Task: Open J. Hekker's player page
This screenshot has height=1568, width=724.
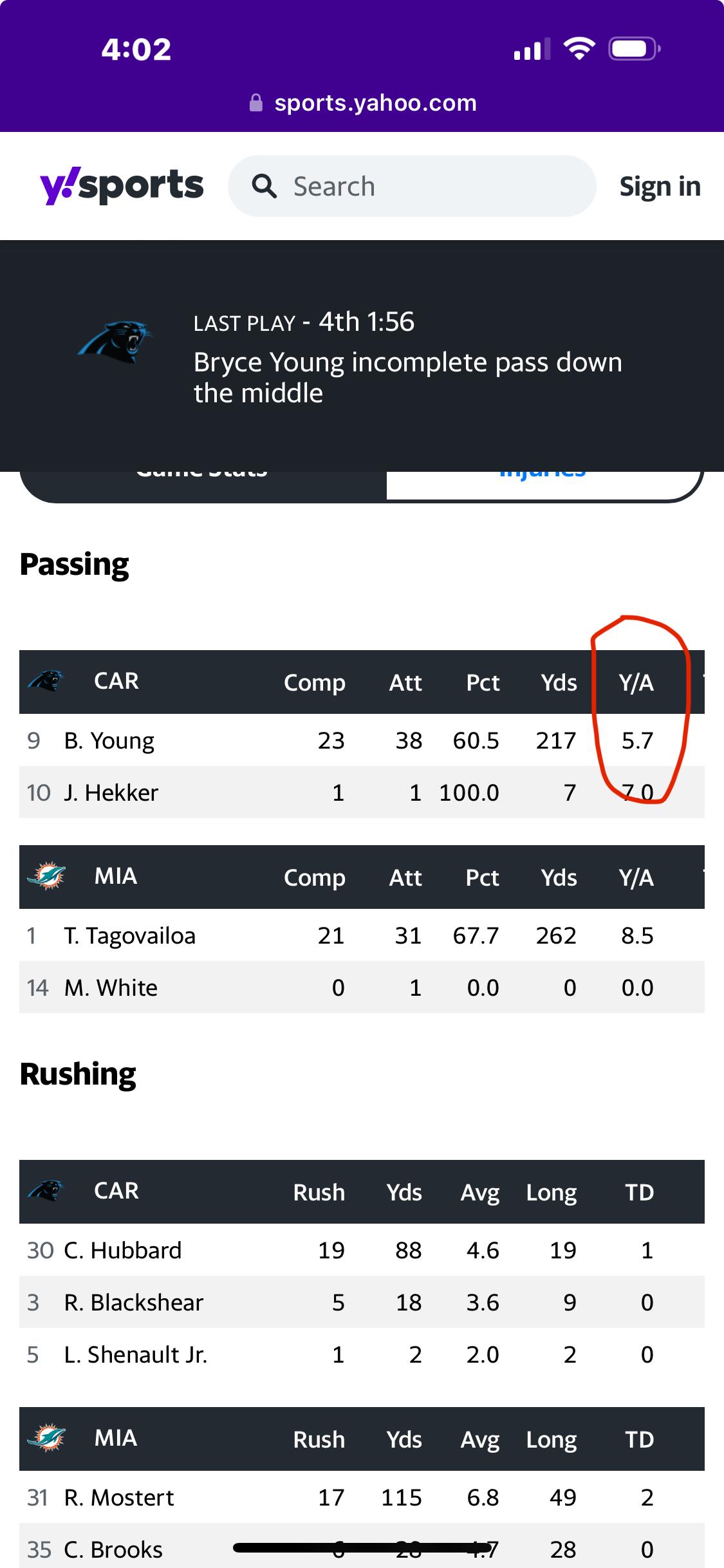Action: tap(111, 792)
